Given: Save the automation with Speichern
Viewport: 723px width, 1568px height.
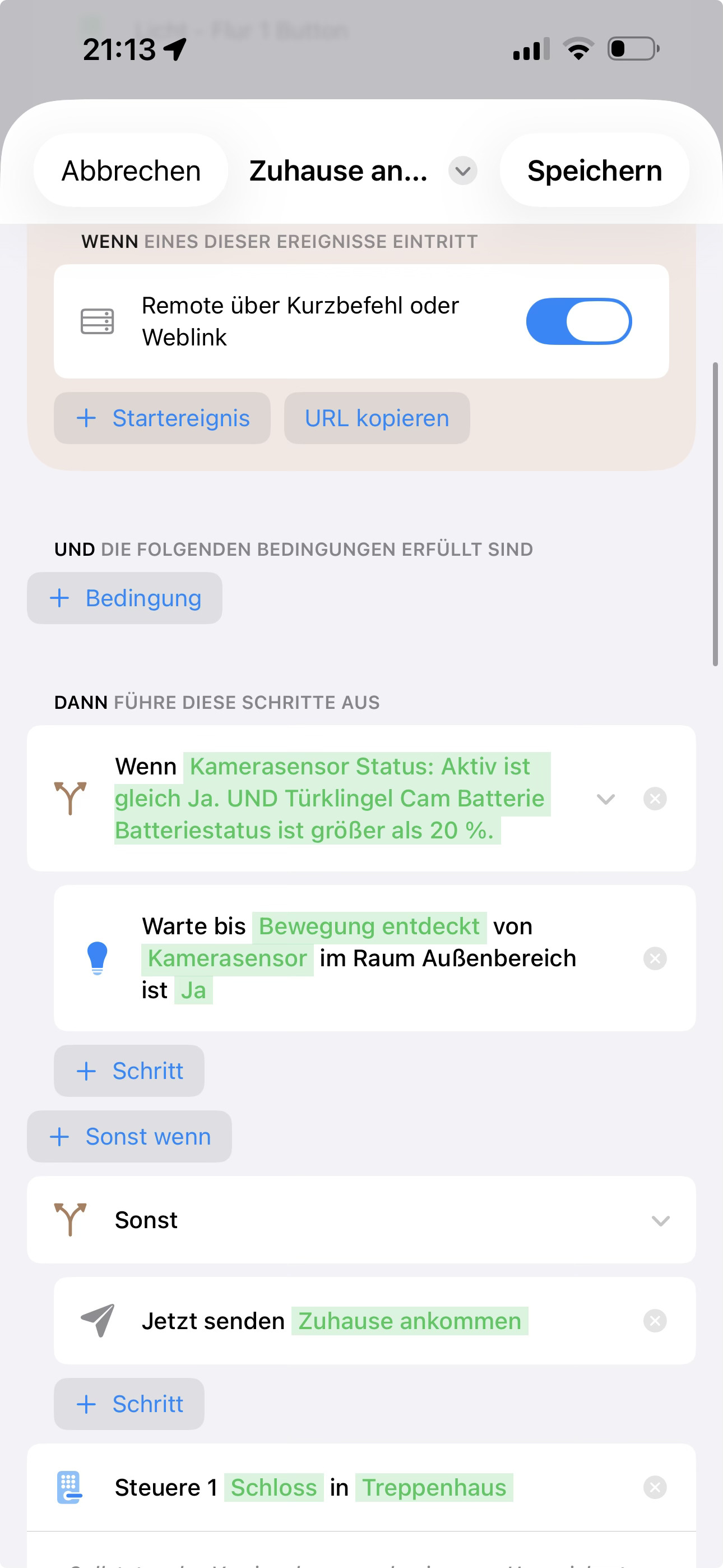Looking at the screenshot, I should 594,171.
